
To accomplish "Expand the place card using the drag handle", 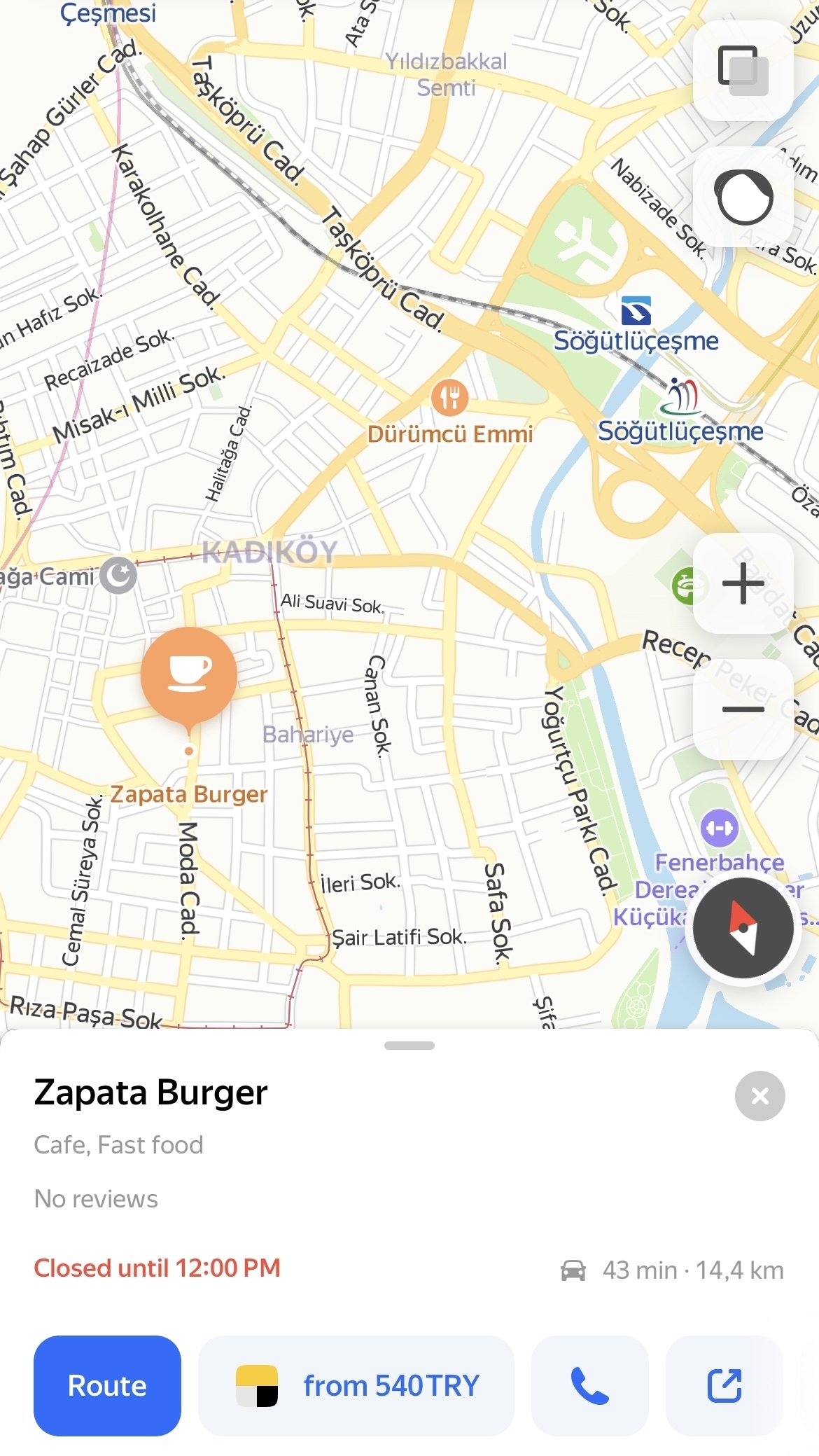I will tap(409, 1046).
